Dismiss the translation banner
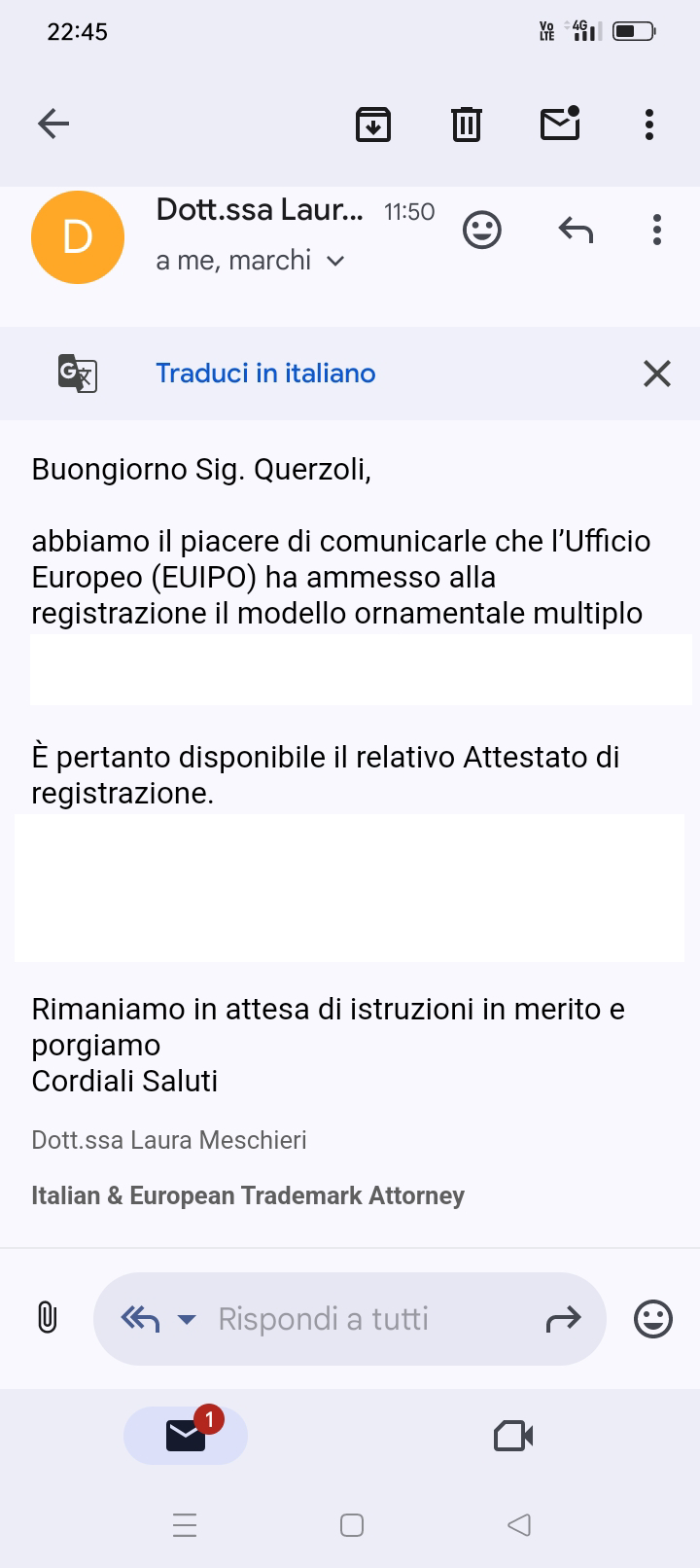The width and height of the screenshot is (700, 1568). (657, 374)
